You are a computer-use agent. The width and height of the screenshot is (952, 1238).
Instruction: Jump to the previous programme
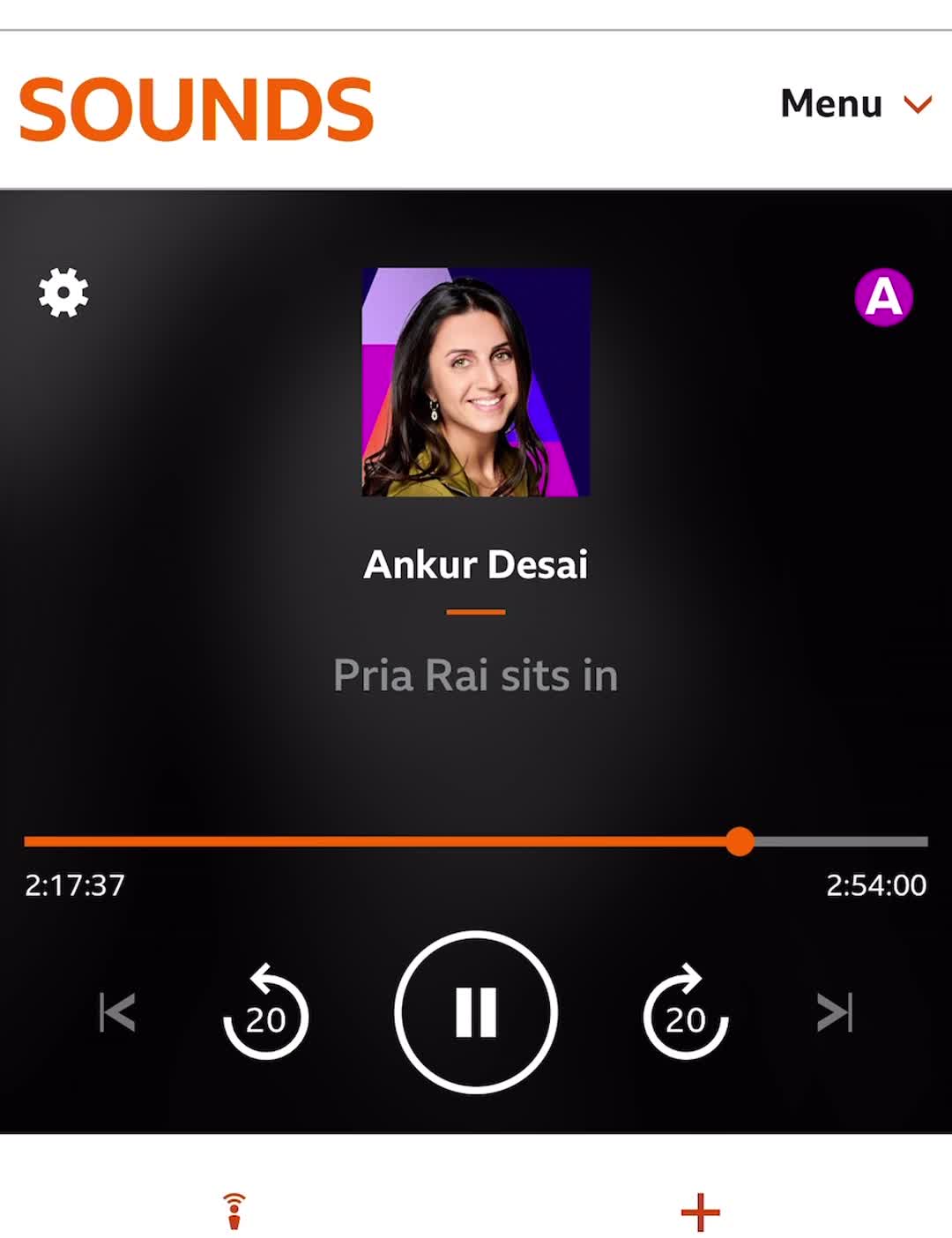[x=117, y=1012]
